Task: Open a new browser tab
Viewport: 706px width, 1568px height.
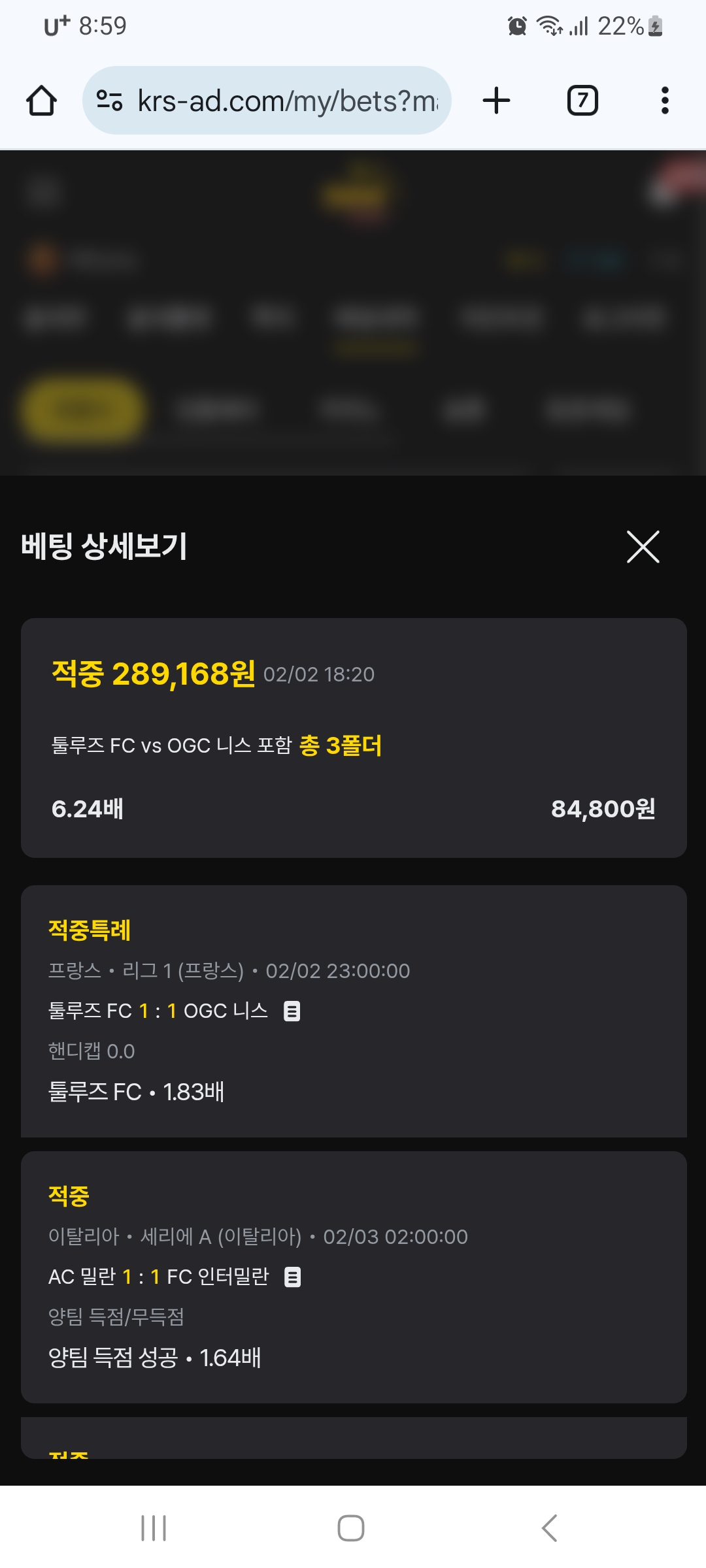Action: click(496, 101)
